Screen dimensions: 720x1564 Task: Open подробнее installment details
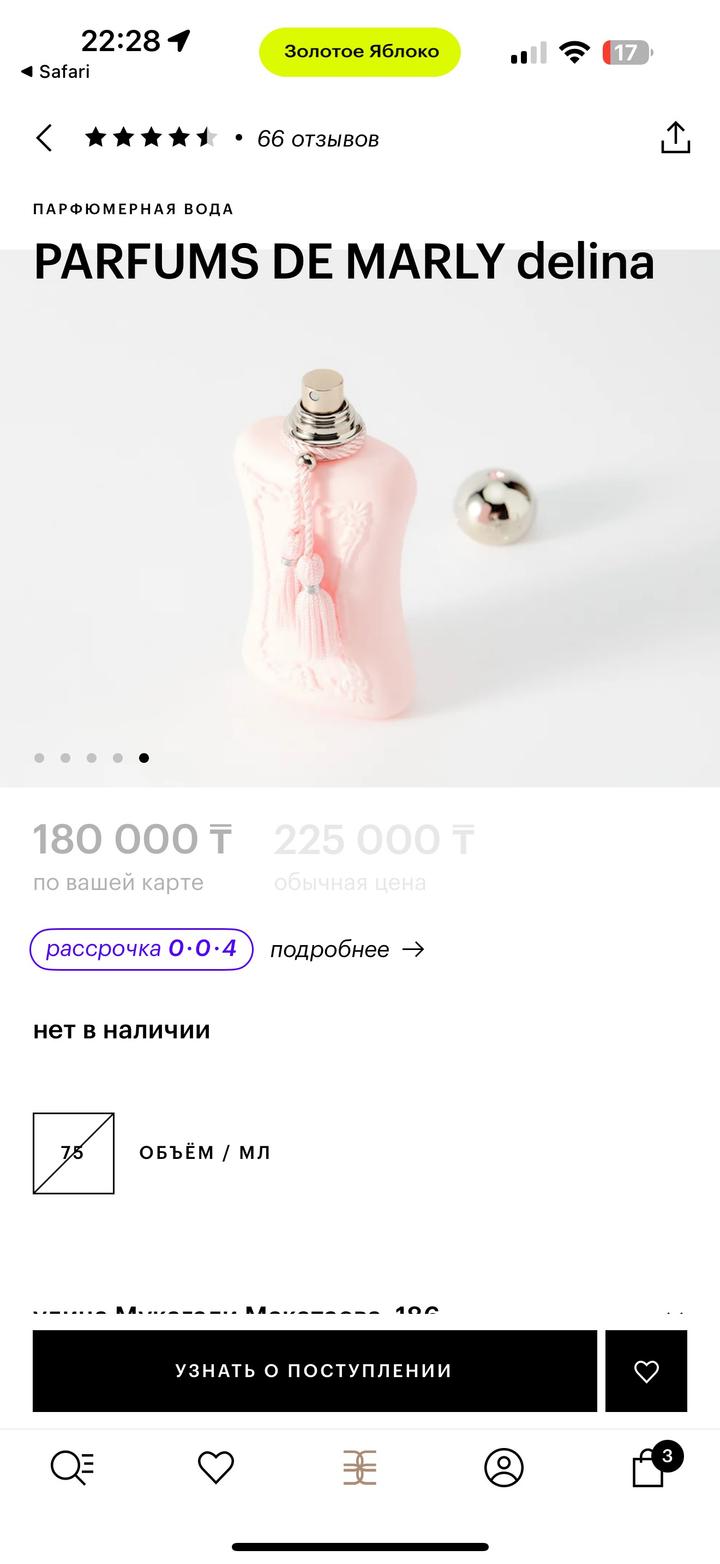[346, 950]
